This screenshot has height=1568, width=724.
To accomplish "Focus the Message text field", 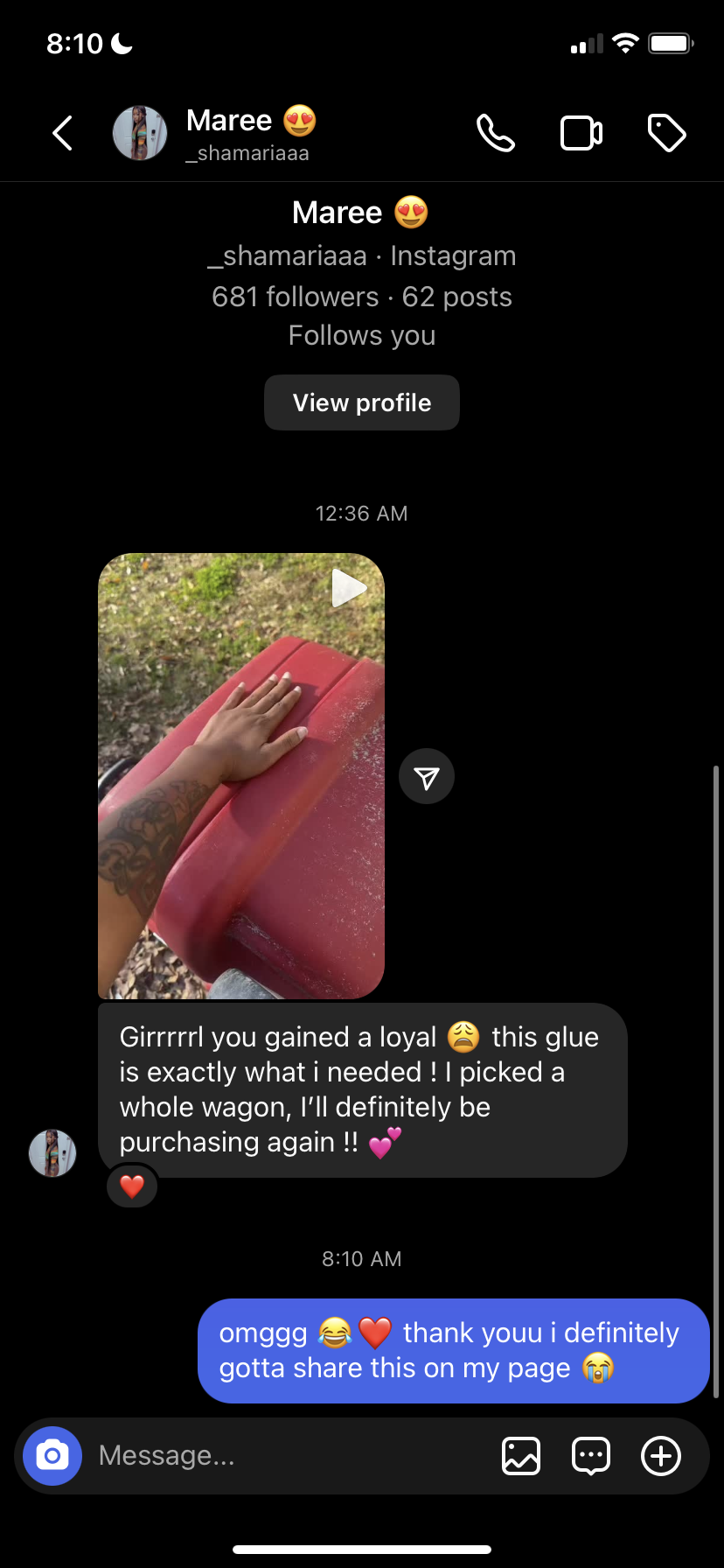I will (289, 1456).
